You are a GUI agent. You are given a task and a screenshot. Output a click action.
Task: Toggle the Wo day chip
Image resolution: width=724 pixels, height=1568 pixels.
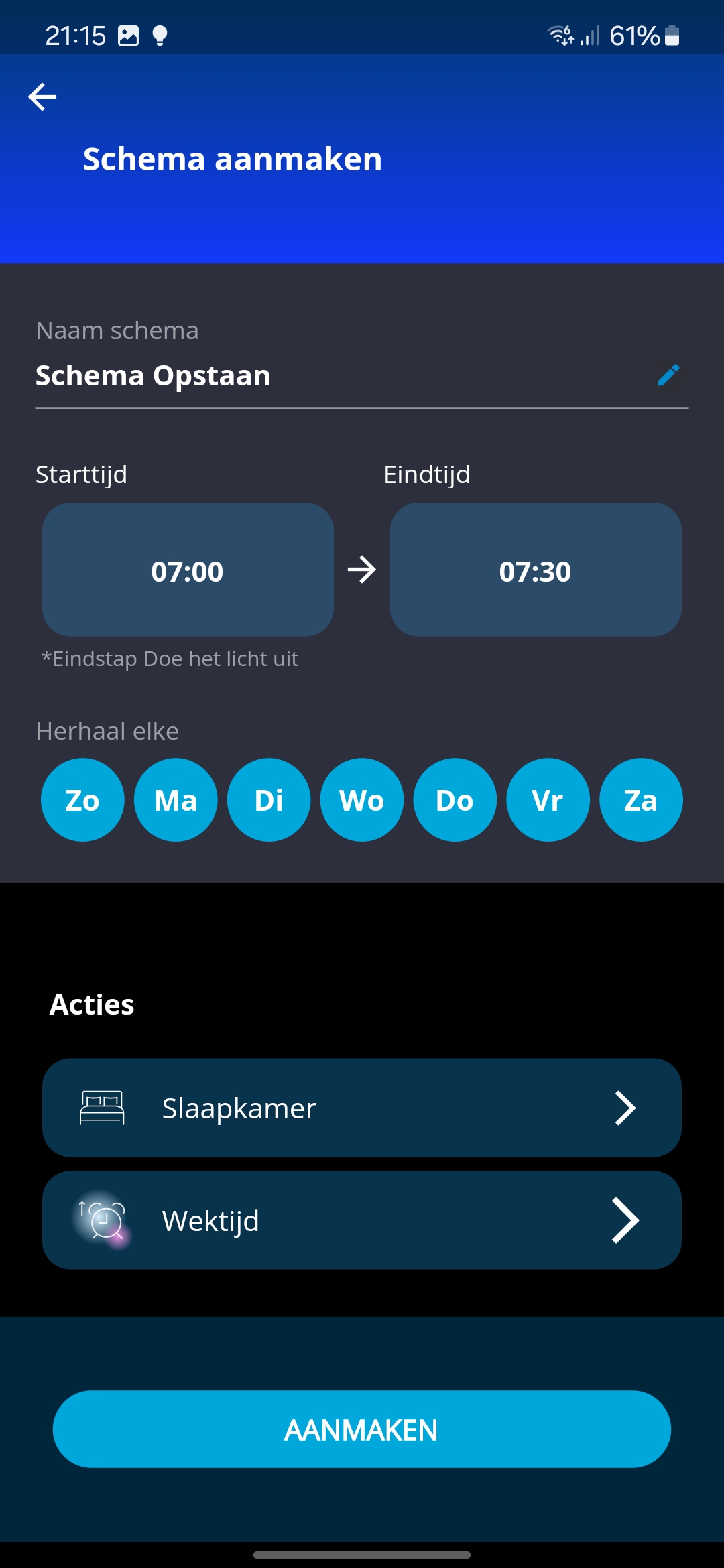tap(362, 800)
